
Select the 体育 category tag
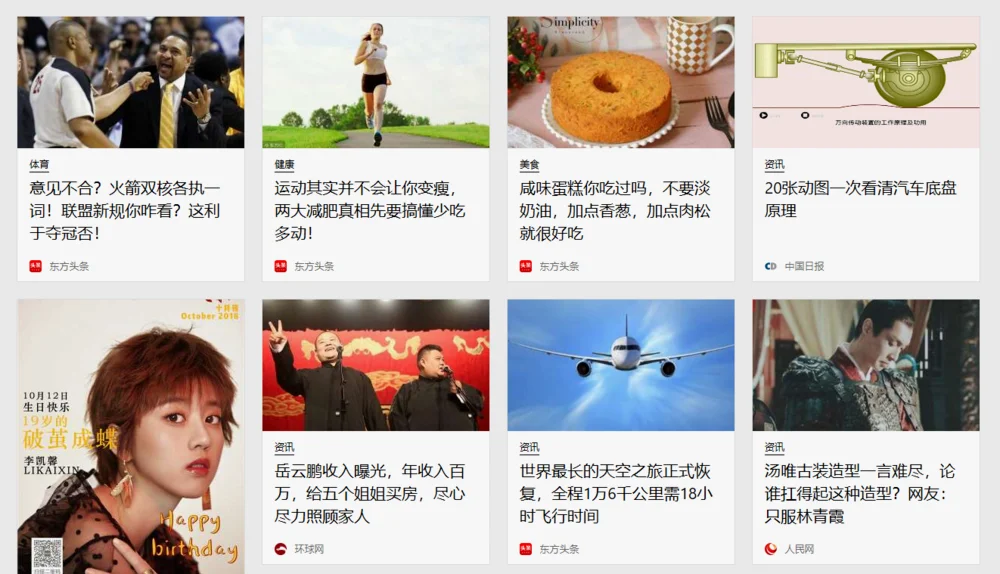coord(39,165)
